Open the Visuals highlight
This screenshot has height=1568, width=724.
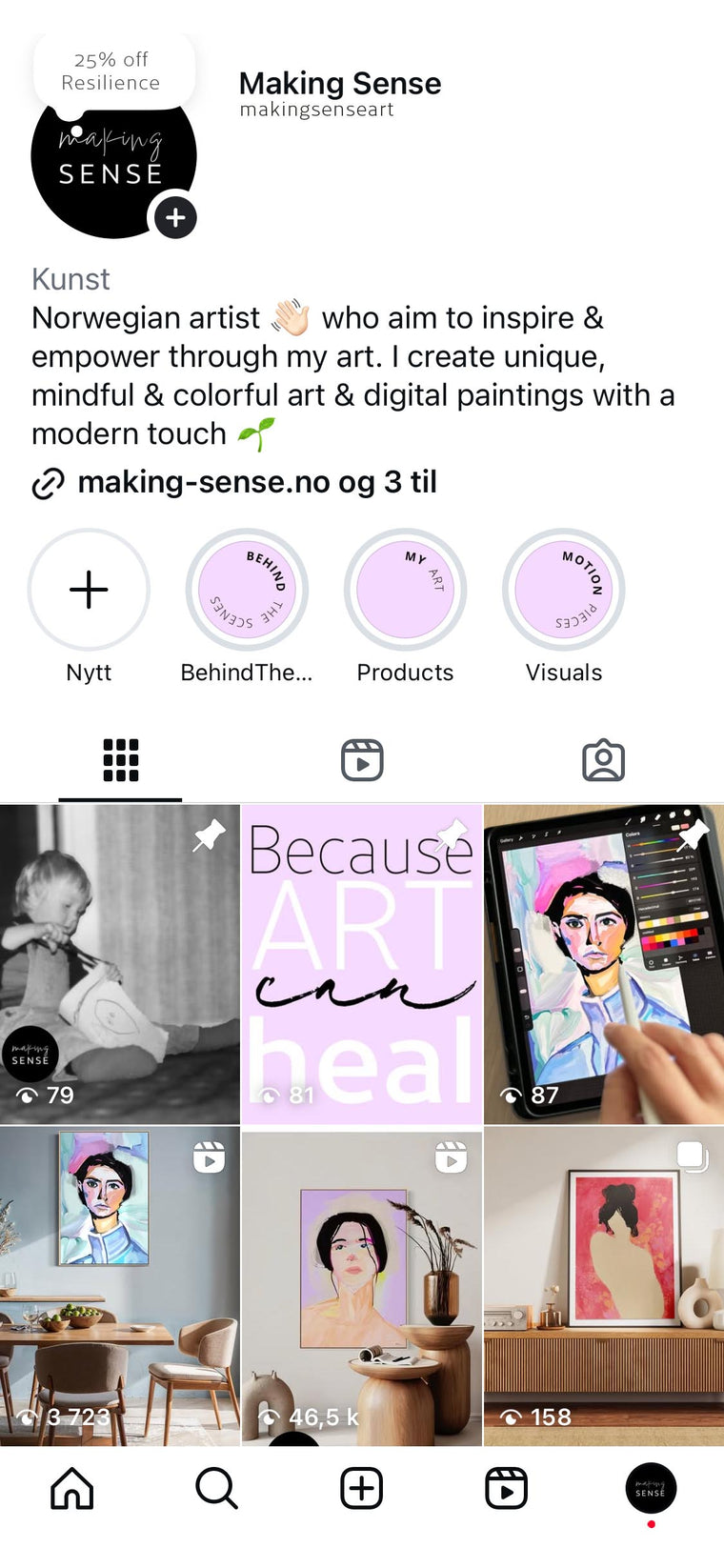(563, 590)
